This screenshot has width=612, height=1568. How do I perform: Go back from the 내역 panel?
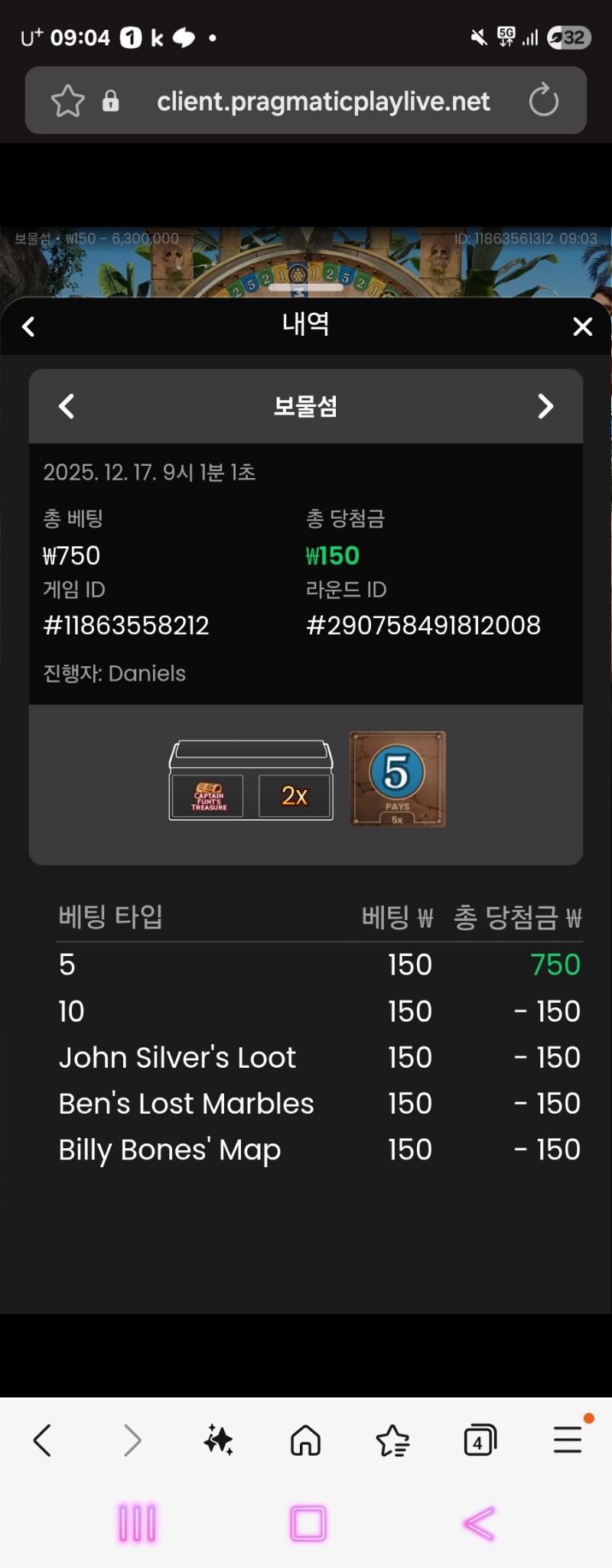29,327
